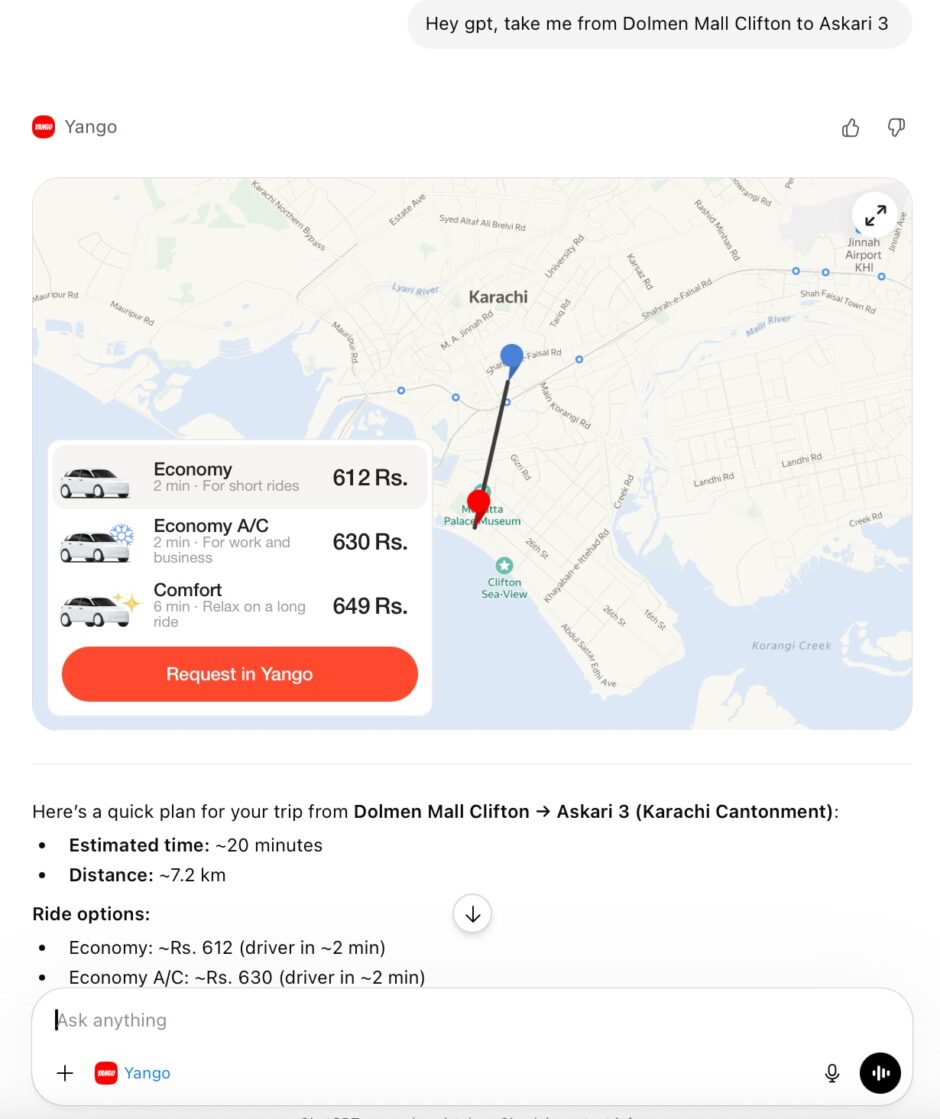The image size is (940, 1119).
Task: Click the Yango tool chip in the composer
Action: 133,1072
